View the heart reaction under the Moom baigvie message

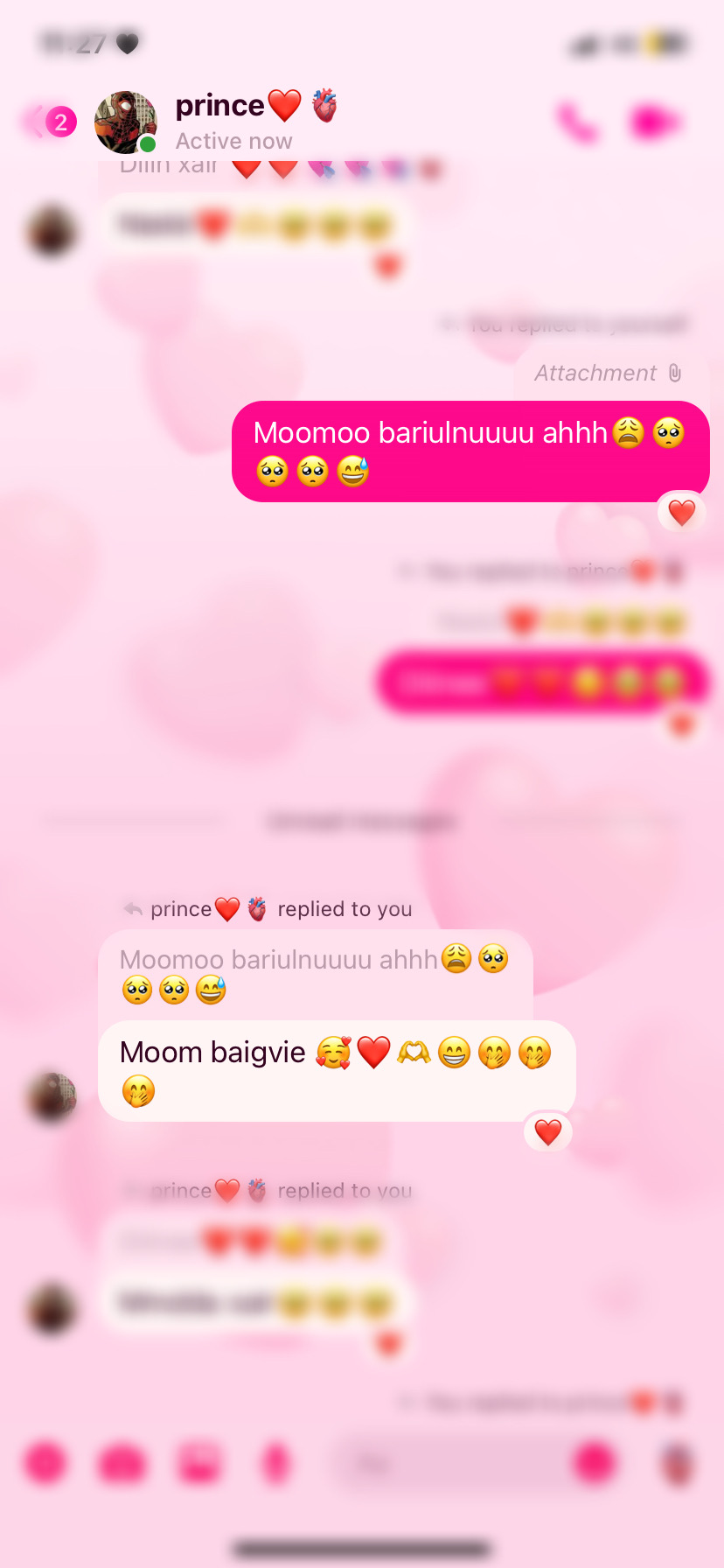(x=548, y=1132)
